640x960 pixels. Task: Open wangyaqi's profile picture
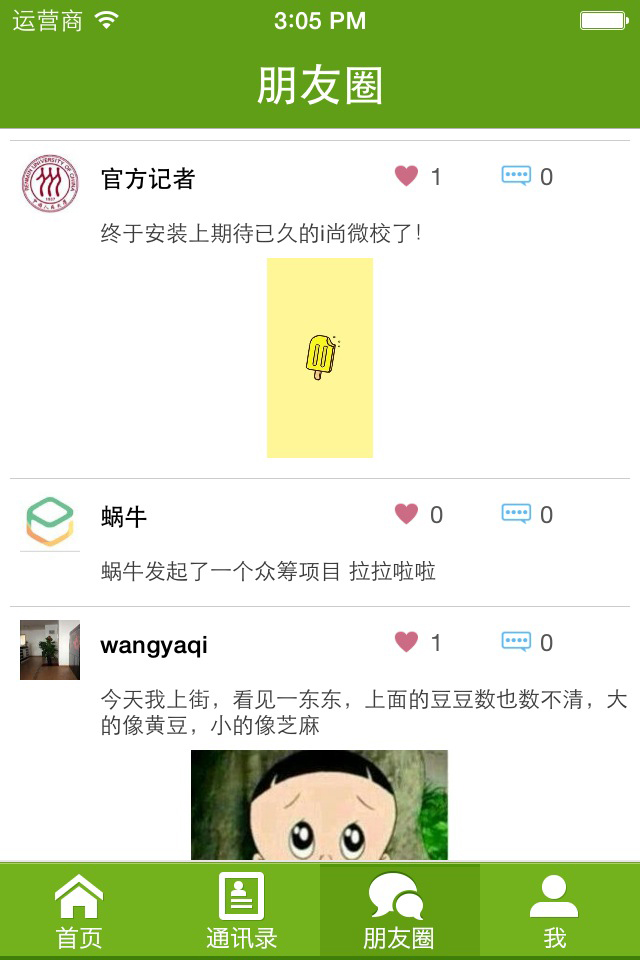pos(50,650)
